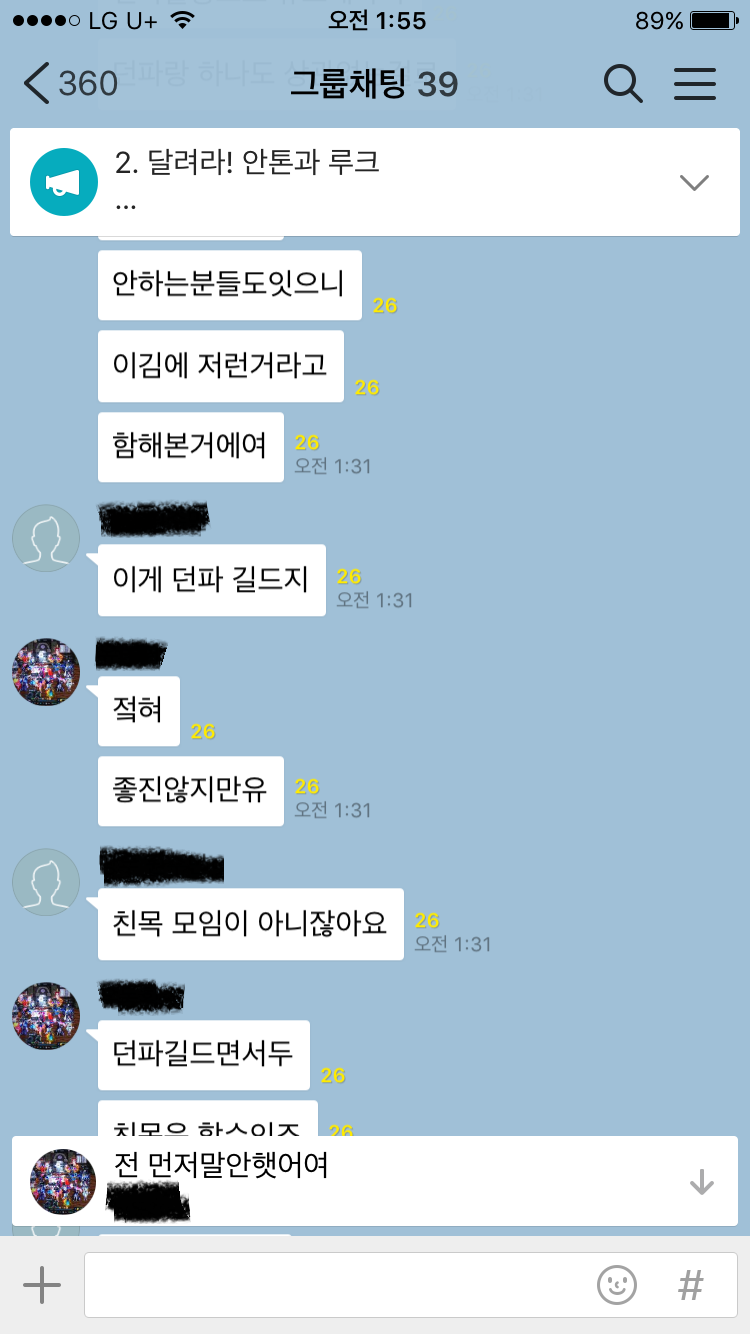Expand the pinned notice banner
This screenshot has height=1334, width=750.
(693, 182)
